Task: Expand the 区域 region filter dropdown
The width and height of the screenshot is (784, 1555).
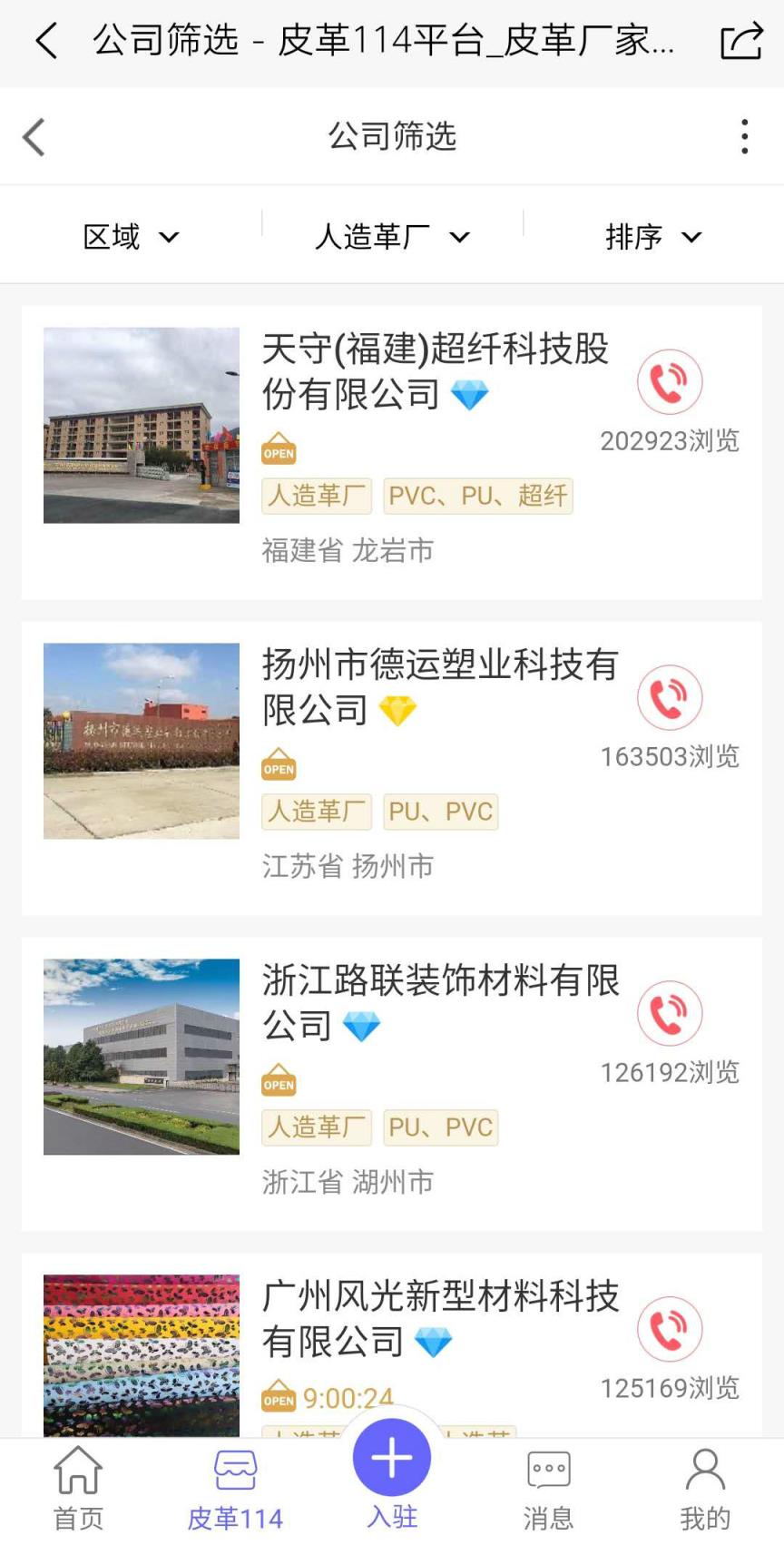Action: (132, 236)
